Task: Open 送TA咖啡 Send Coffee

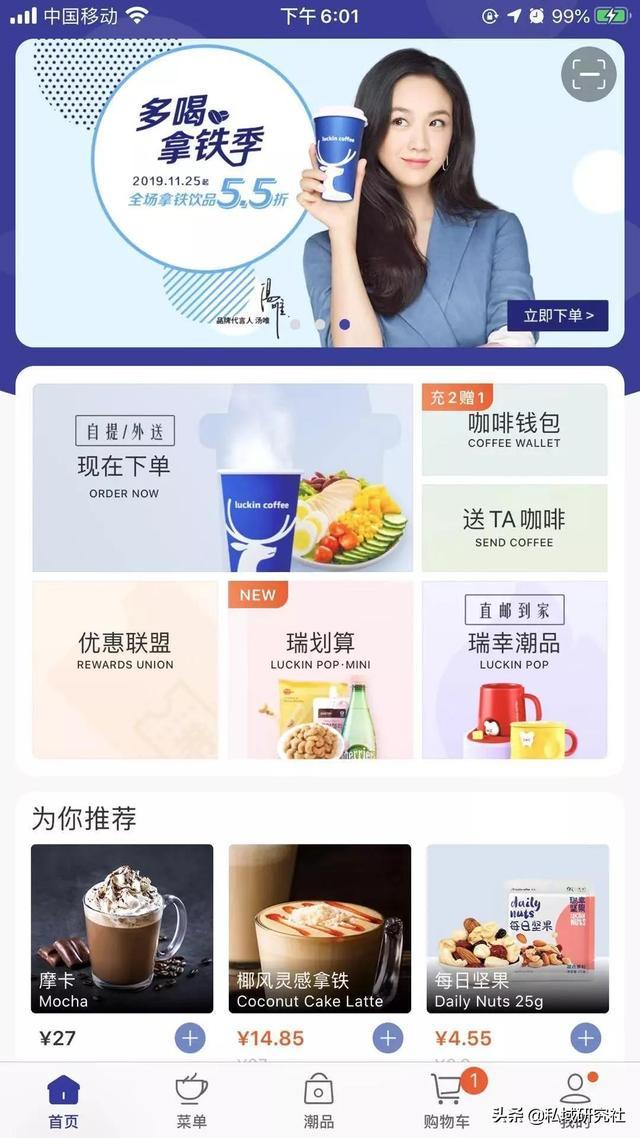Action: (514, 528)
